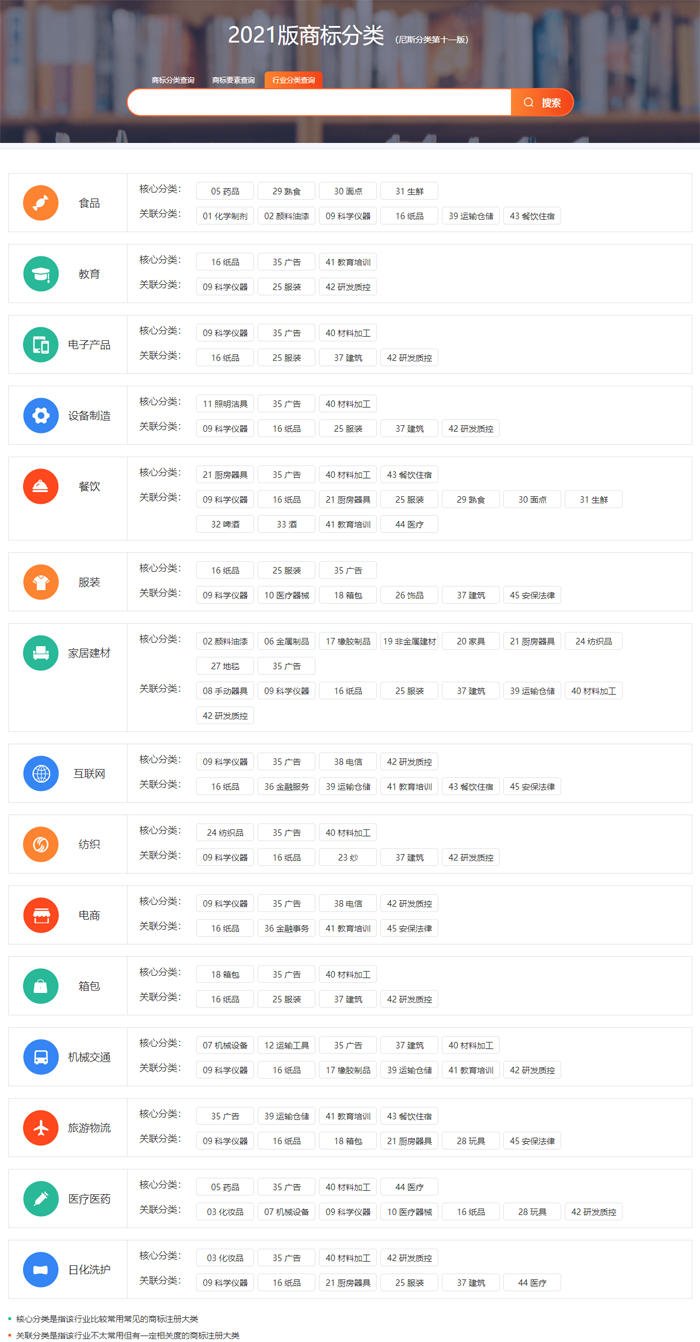Viewport: 700px width, 1342px height.
Task: Open the 01 化学制剂 chip under 食品
Action: (225, 215)
